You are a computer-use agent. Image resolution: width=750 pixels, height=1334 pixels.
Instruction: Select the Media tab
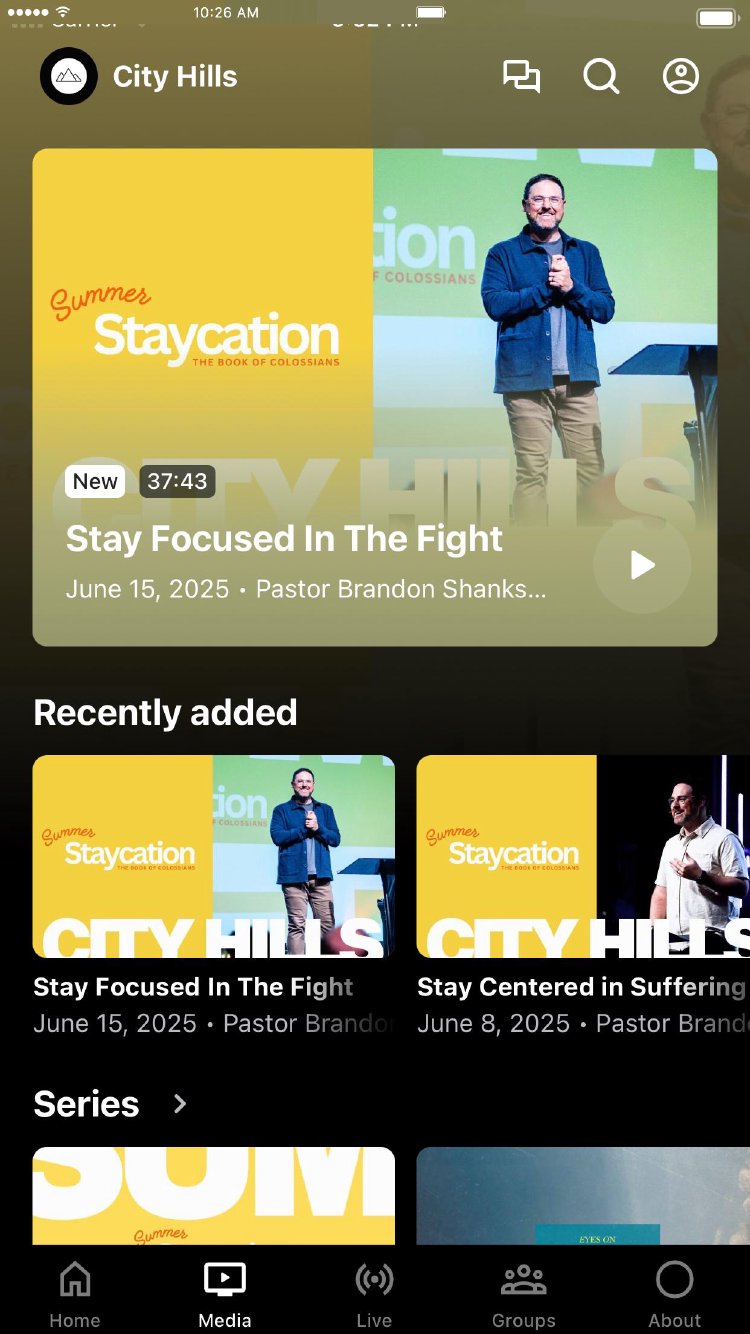pyautogui.click(x=225, y=1294)
